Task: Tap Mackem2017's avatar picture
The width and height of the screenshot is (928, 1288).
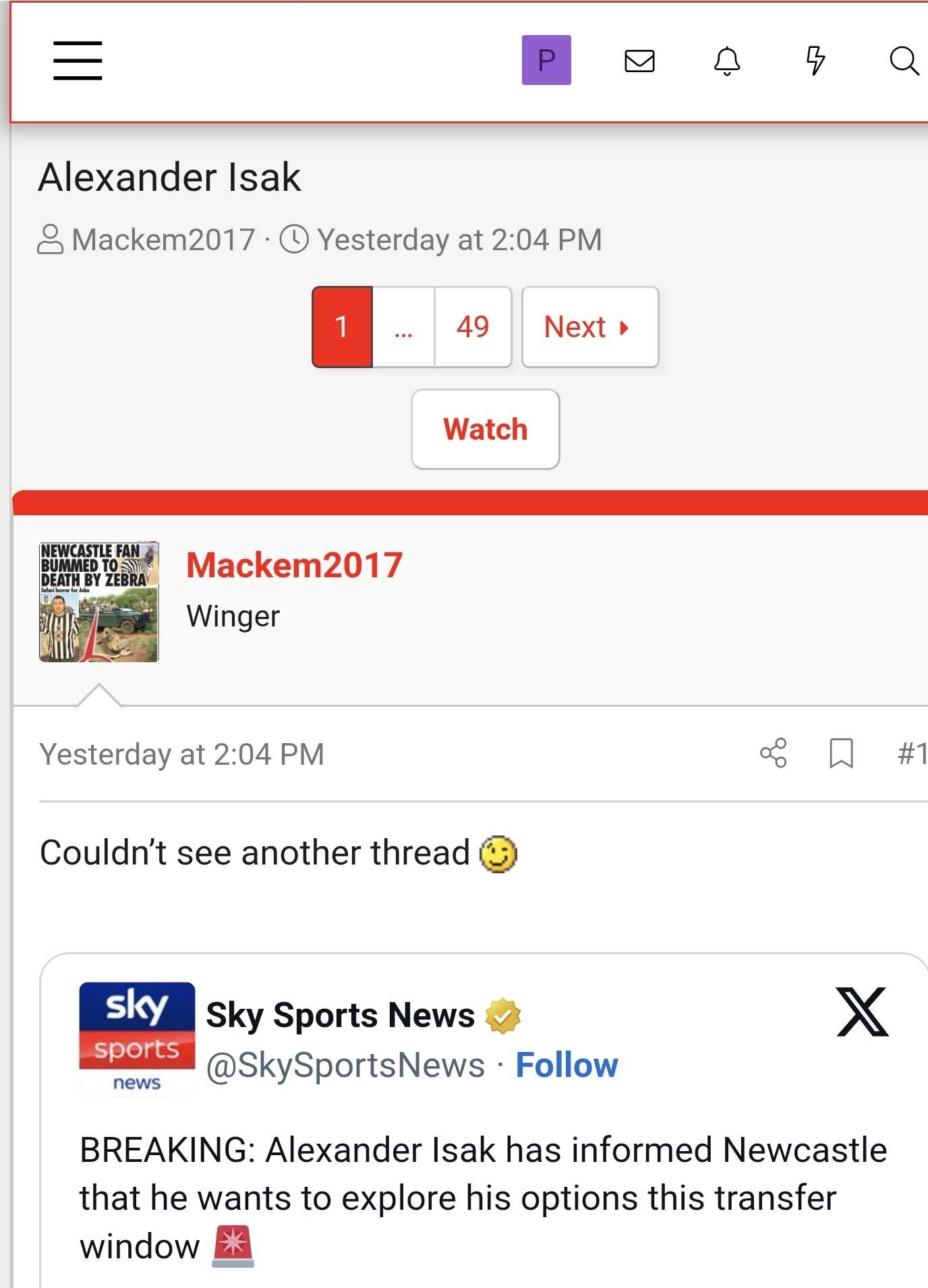Action: pos(99,602)
